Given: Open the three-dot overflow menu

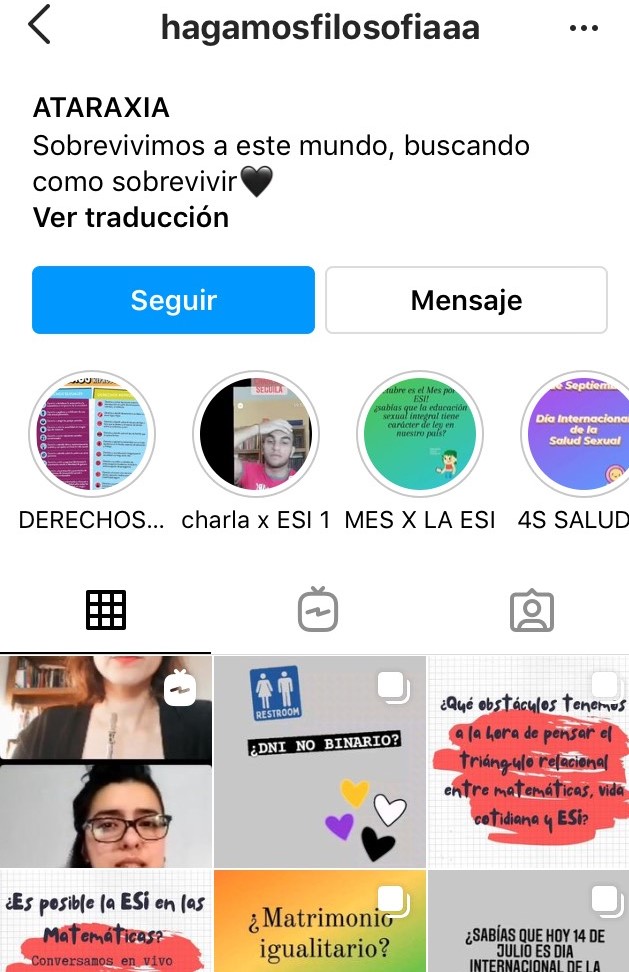Looking at the screenshot, I should pos(583,28).
